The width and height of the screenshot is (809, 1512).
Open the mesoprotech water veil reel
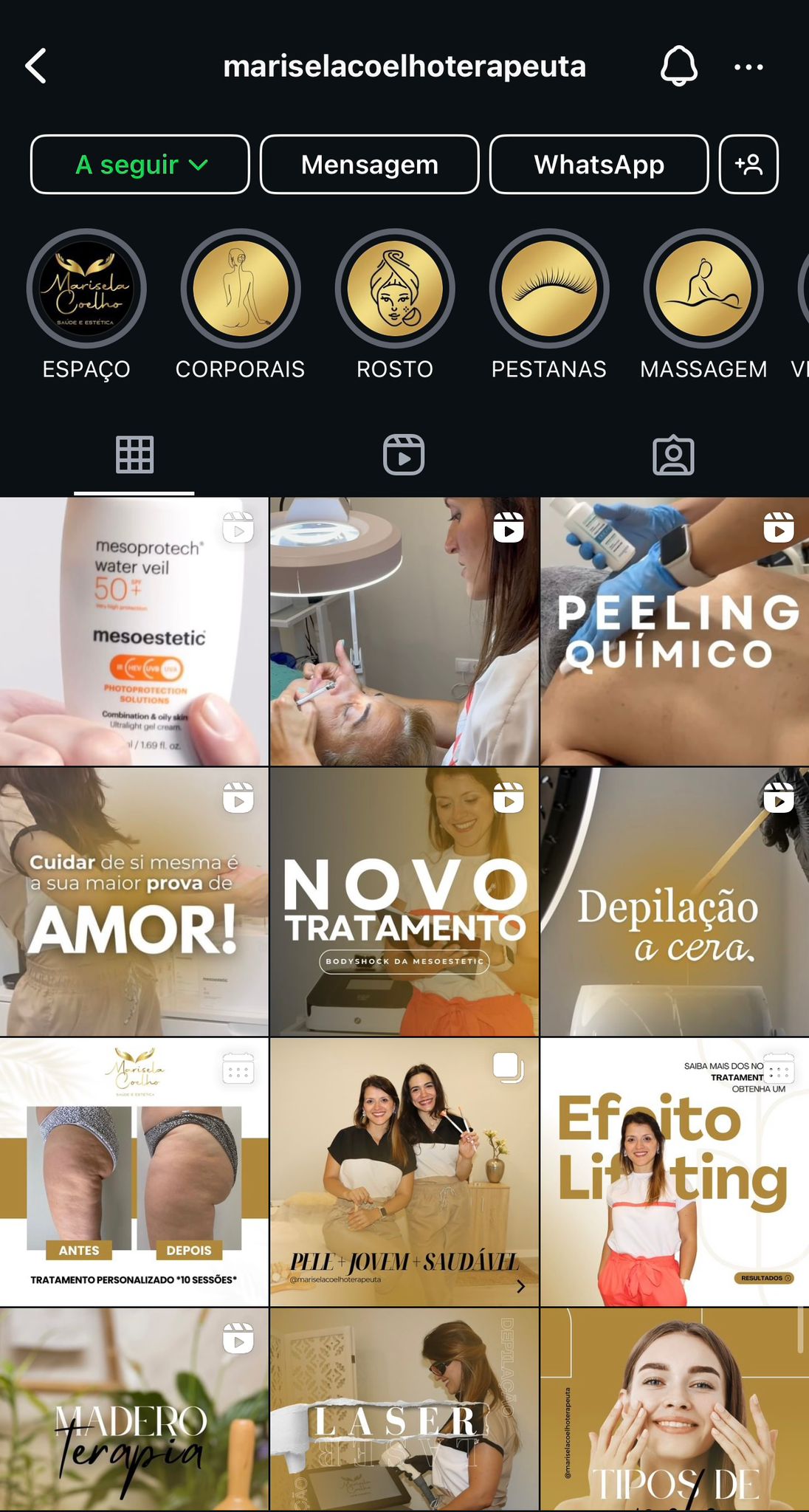point(134,632)
